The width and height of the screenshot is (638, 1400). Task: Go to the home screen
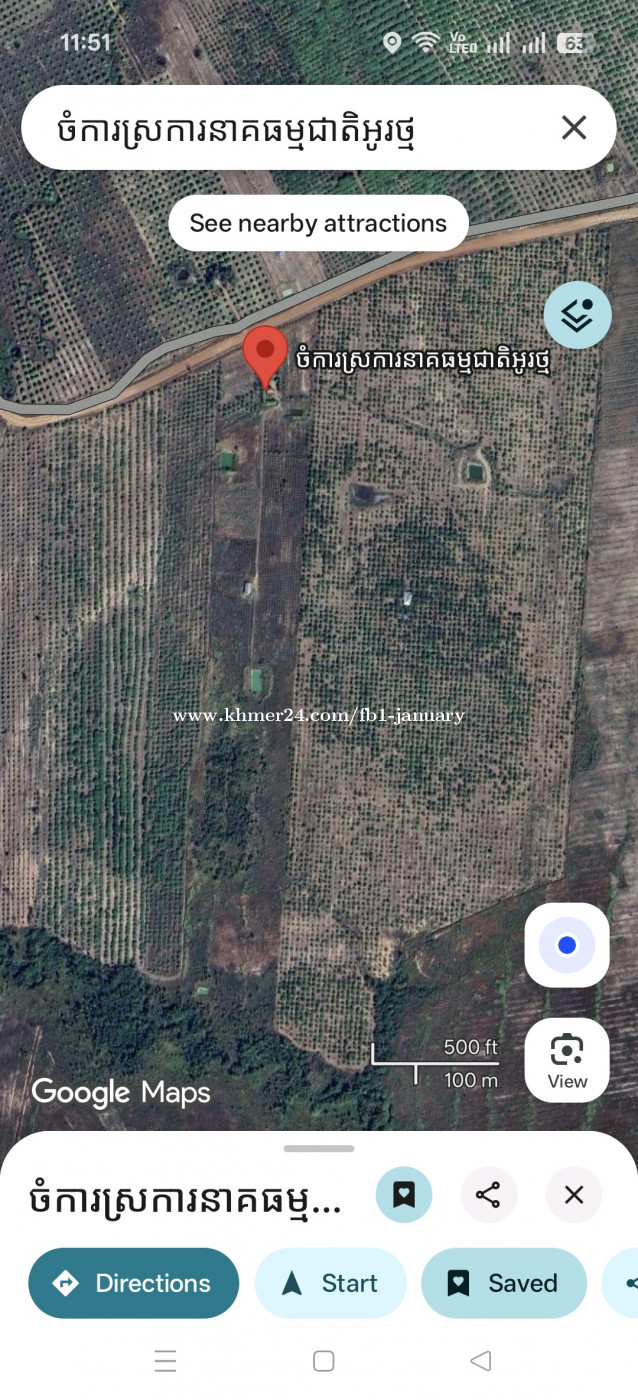[x=323, y=1361]
